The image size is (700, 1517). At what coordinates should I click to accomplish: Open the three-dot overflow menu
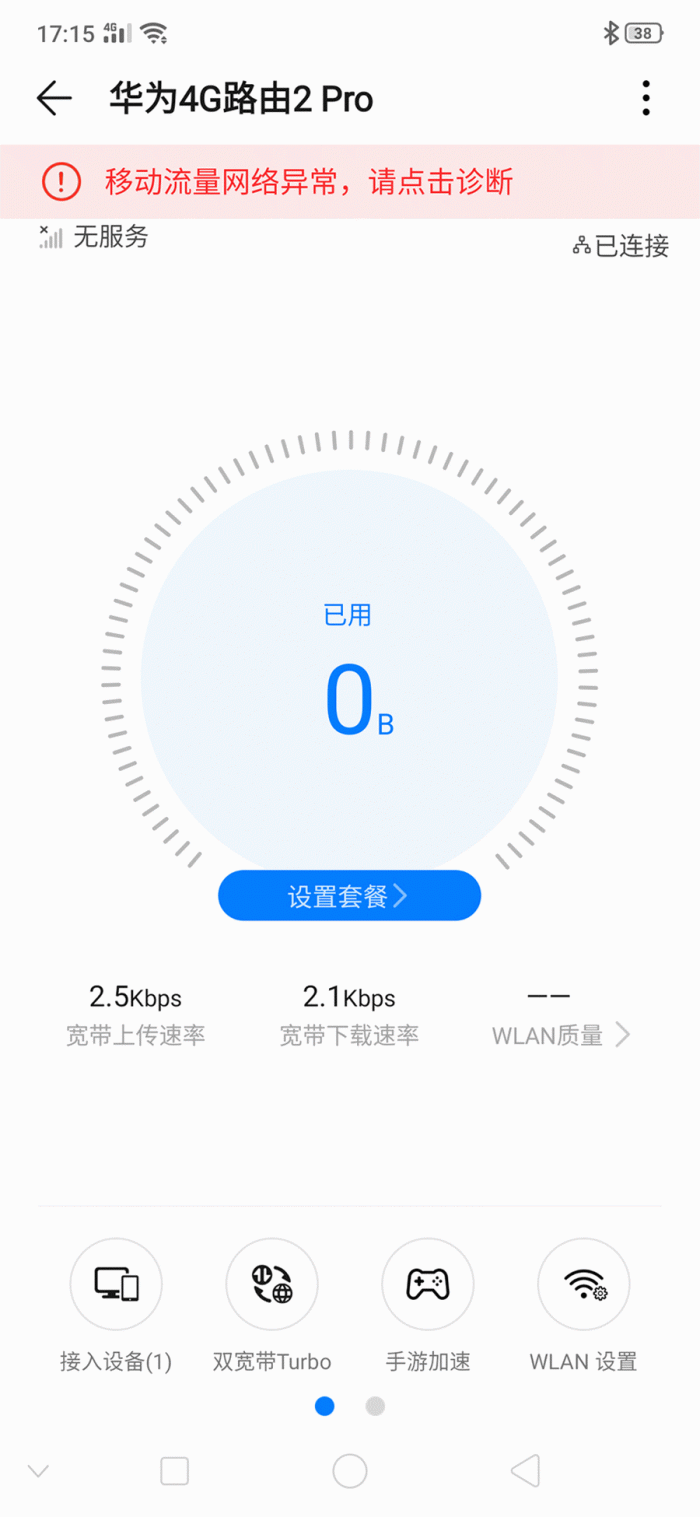click(646, 98)
